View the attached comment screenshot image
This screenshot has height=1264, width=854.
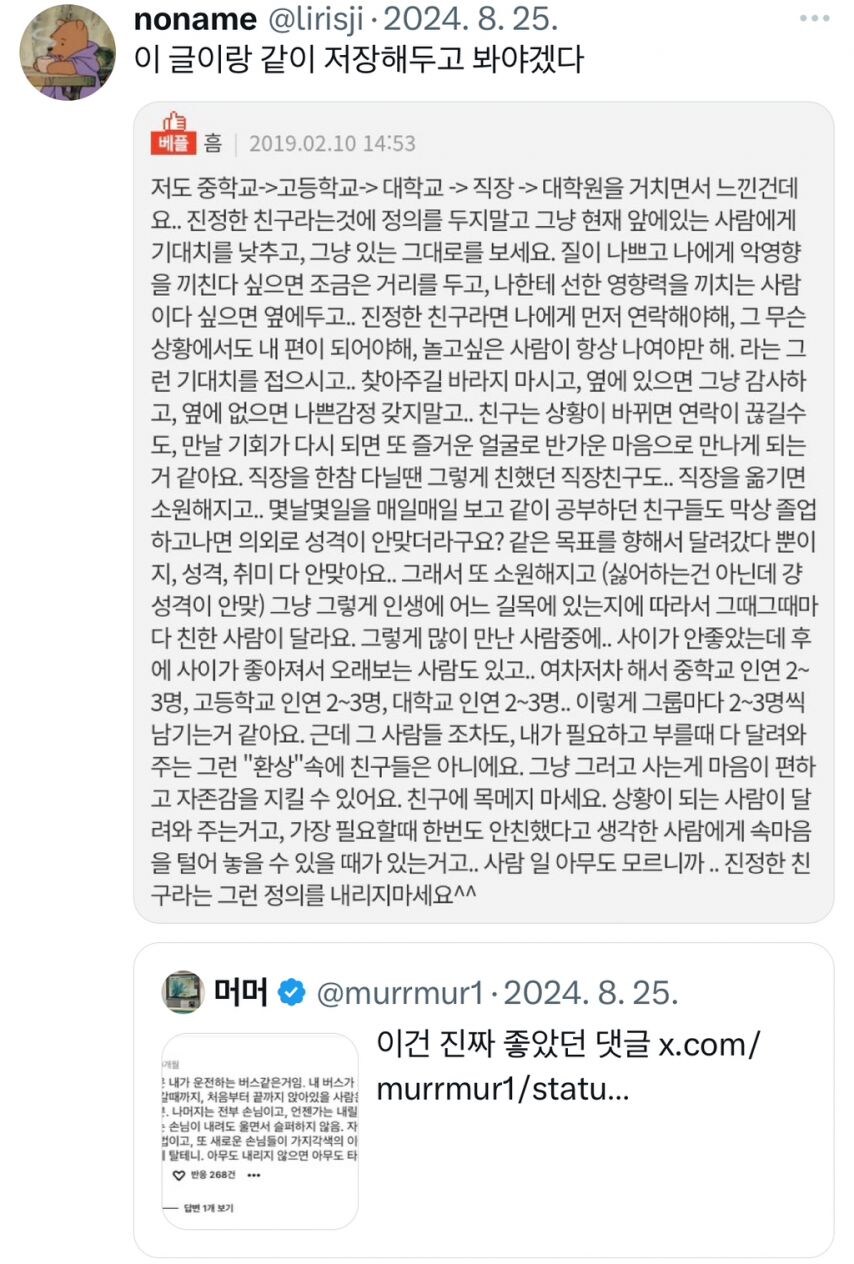[483, 510]
